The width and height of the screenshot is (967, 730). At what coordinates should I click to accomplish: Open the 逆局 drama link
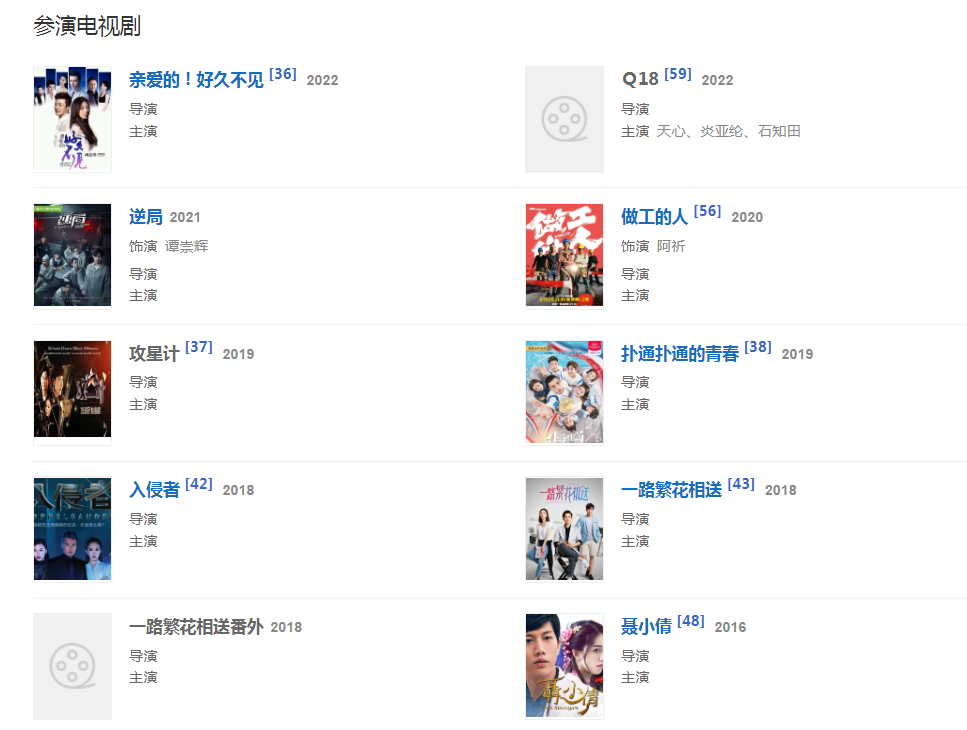click(145, 217)
